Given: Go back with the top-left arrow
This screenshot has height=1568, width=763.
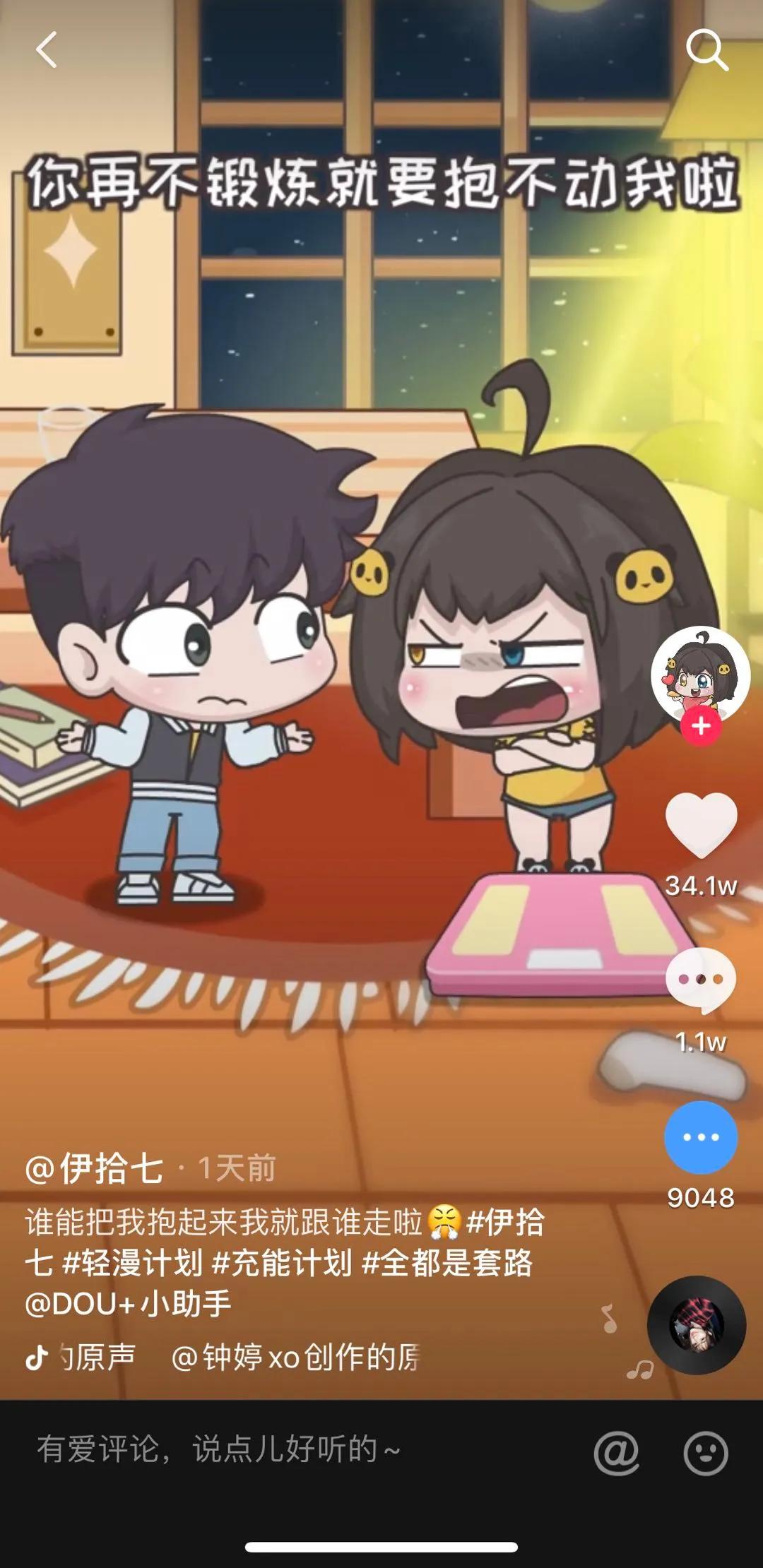Looking at the screenshot, I should point(47,50).
